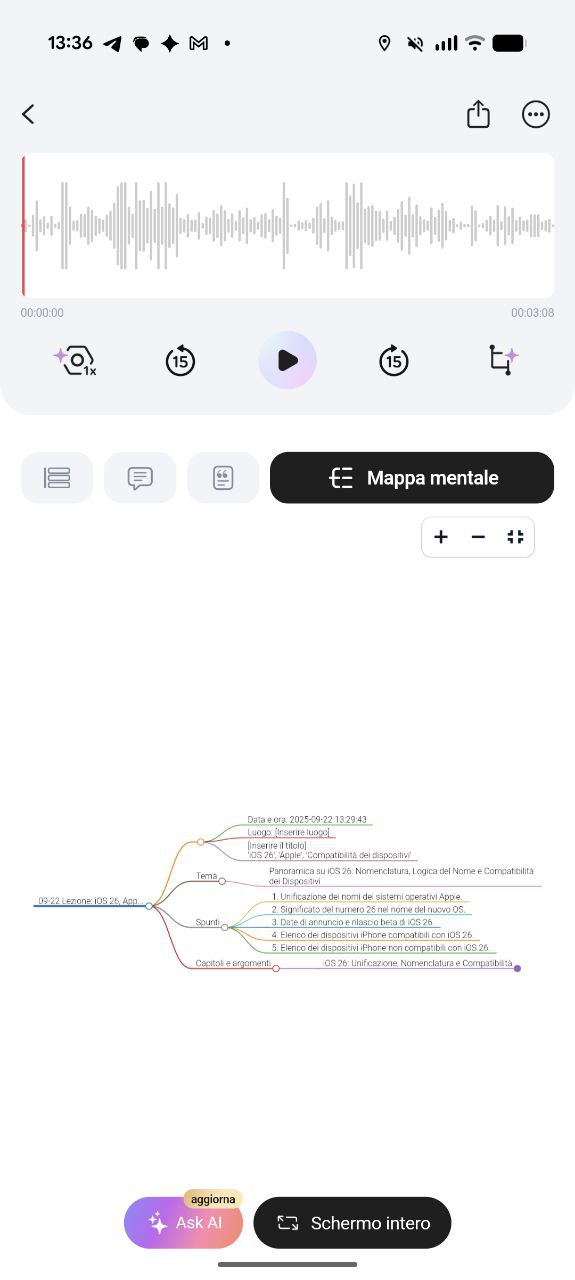The image size is (575, 1280).
Task: Switch to the transcript chat tab
Action: pyautogui.click(x=140, y=478)
